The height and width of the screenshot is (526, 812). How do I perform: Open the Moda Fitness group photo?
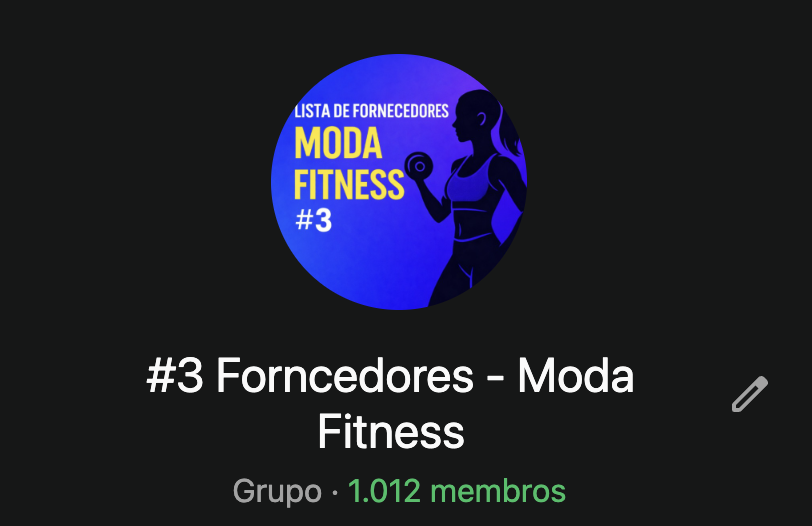pyautogui.click(x=399, y=182)
